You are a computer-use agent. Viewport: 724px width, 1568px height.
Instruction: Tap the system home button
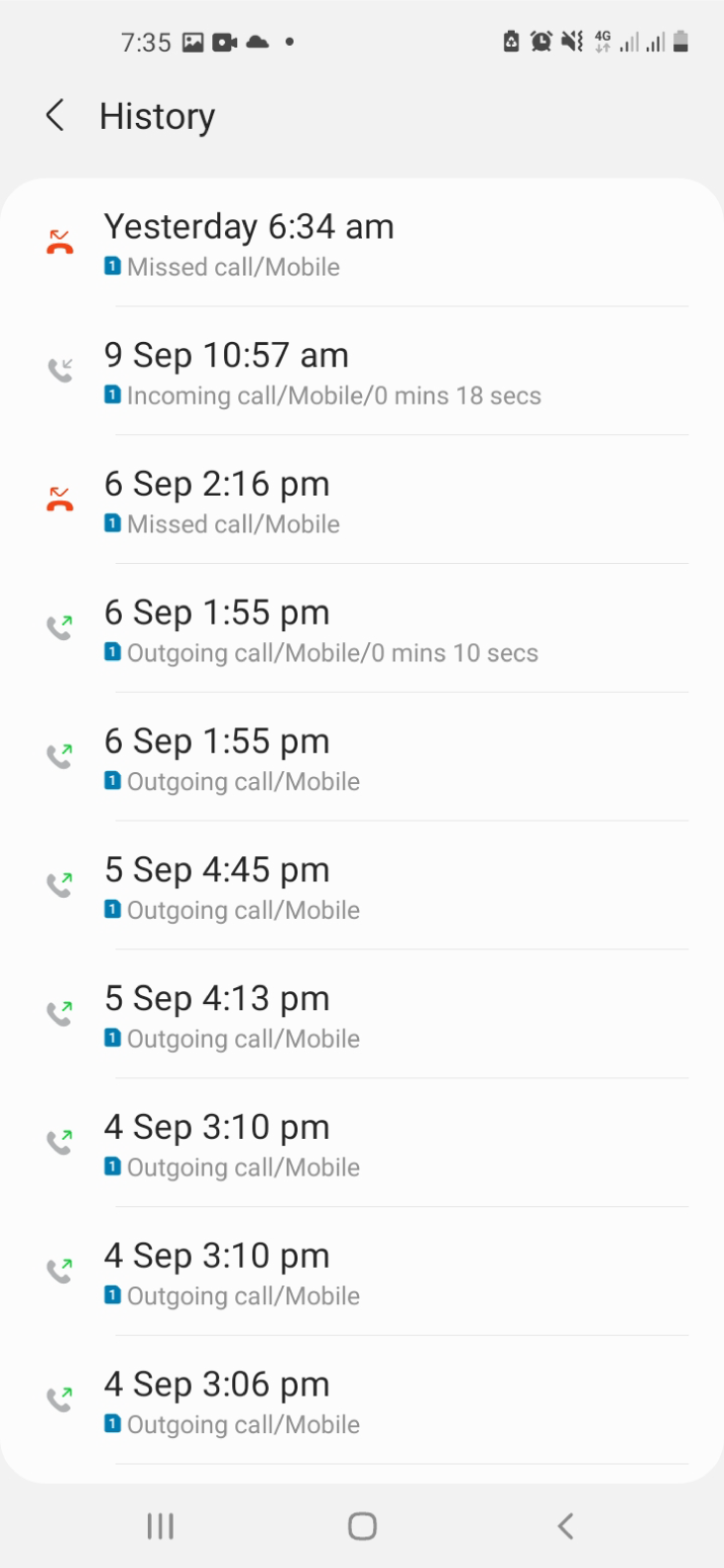(x=362, y=1526)
